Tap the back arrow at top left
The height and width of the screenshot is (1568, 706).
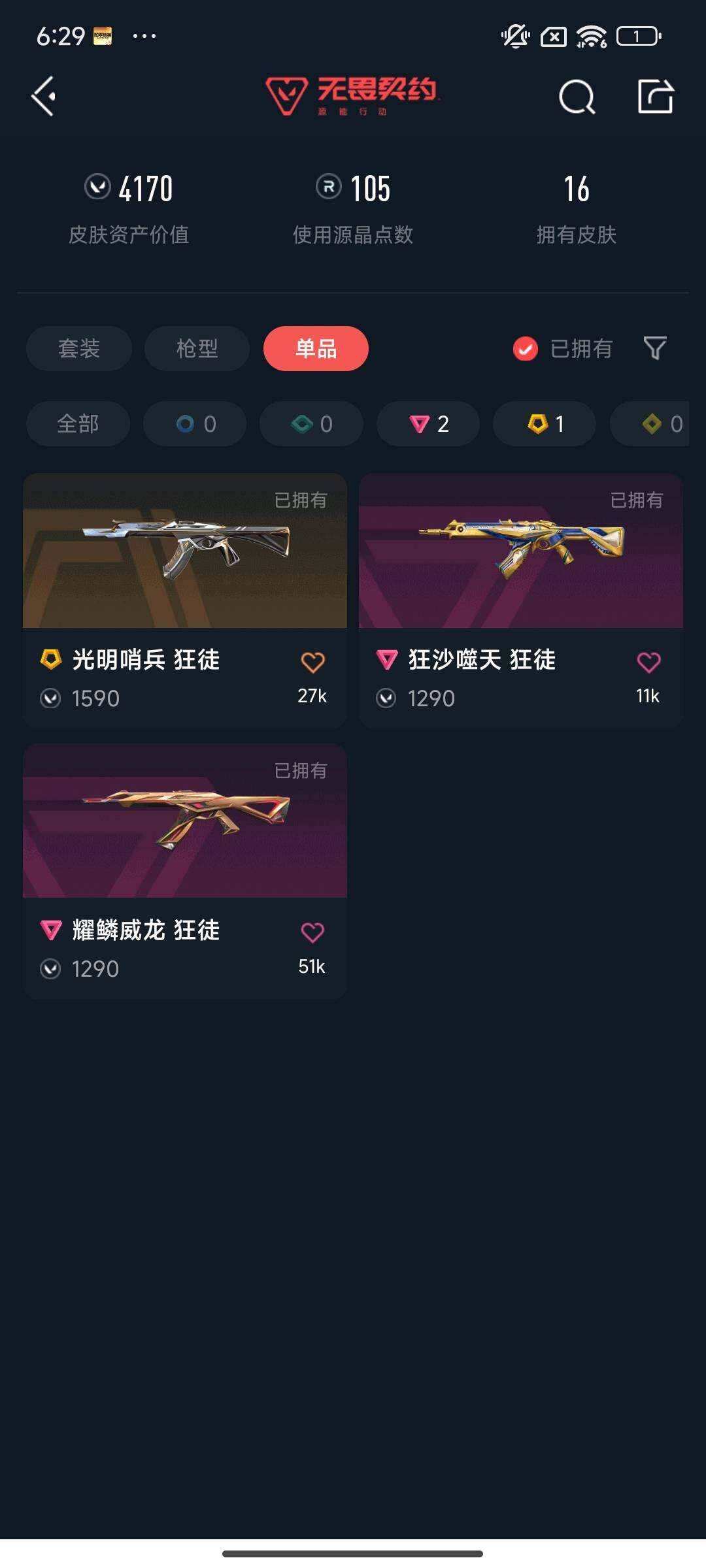[43, 98]
